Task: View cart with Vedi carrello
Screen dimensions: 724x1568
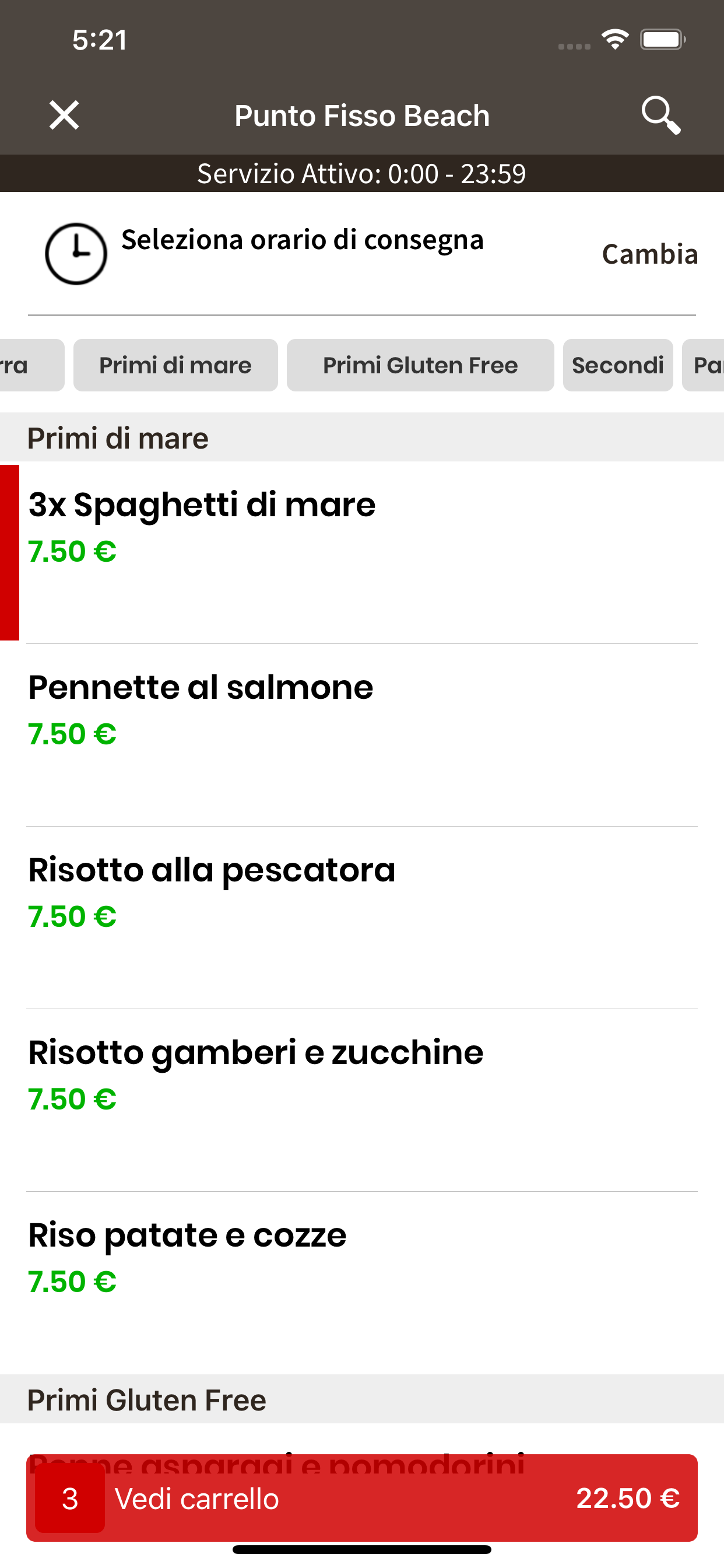Action: [x=362, y=1498]
